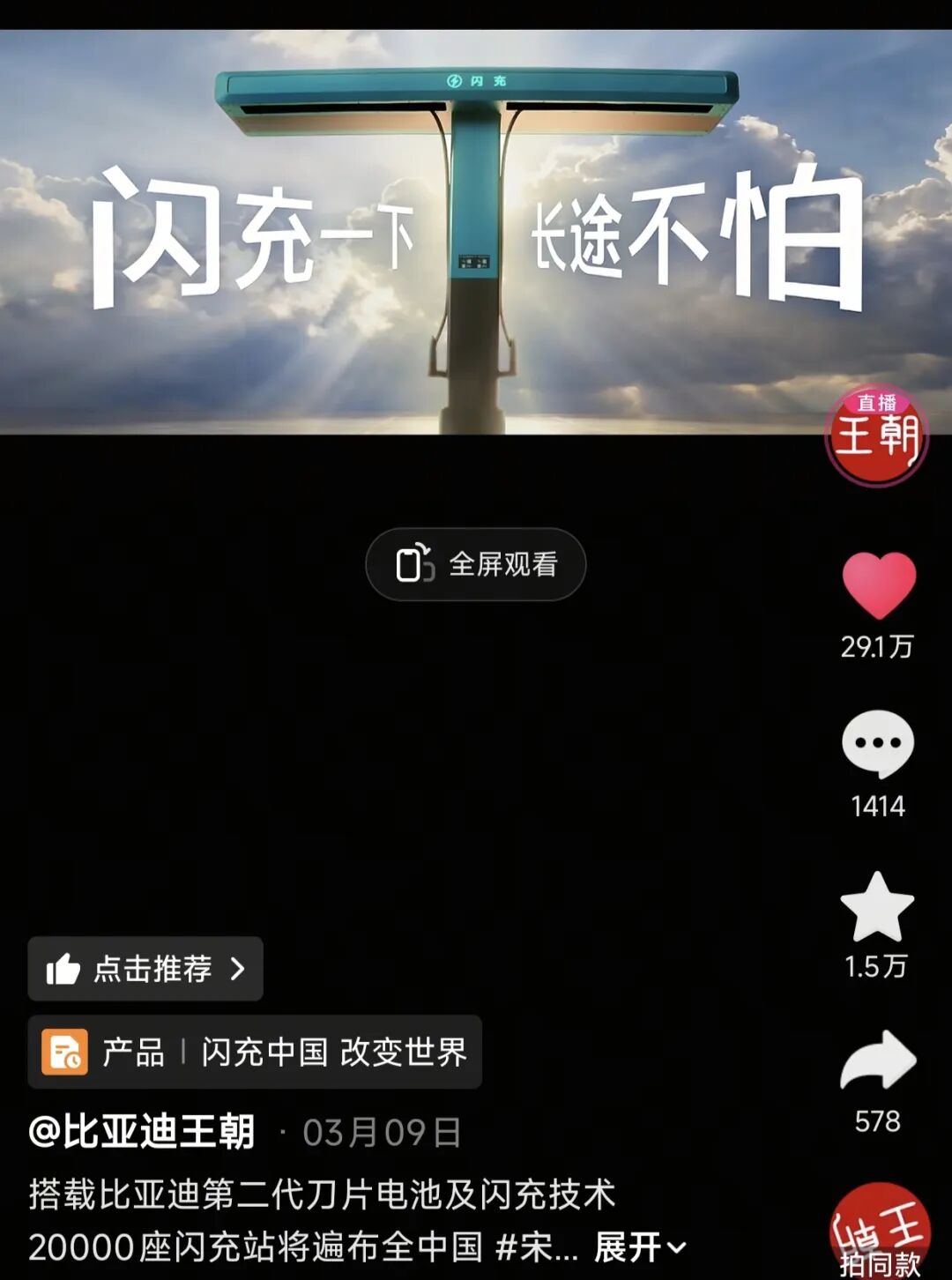
Task: Favorite this video with the star
Action: coord(877,908)
